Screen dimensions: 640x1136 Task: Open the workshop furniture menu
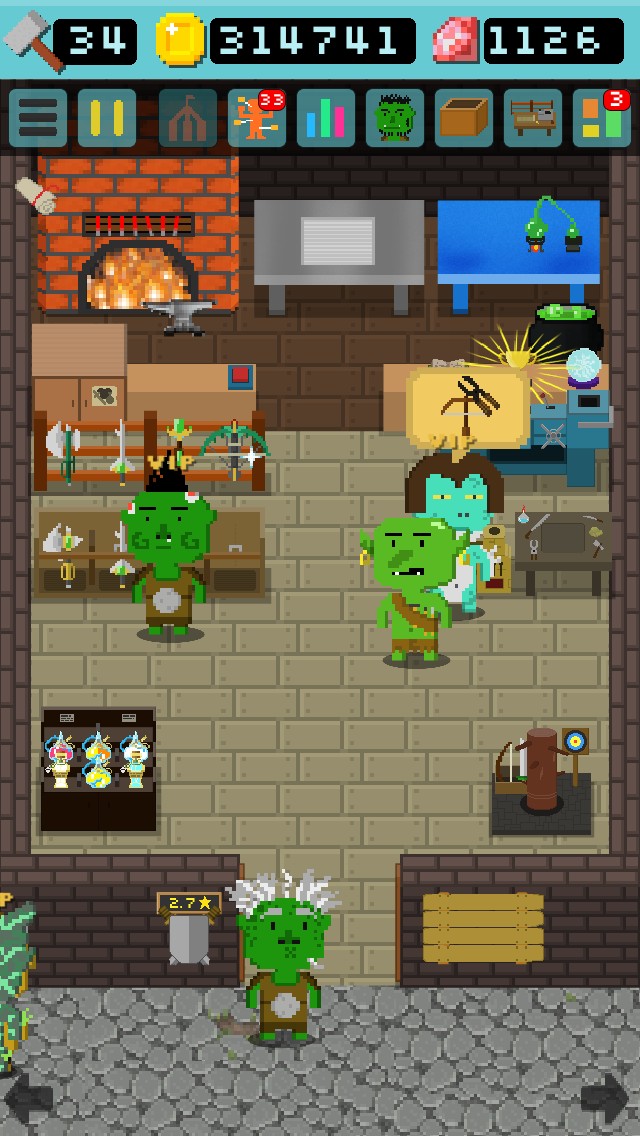pos(532,118)
